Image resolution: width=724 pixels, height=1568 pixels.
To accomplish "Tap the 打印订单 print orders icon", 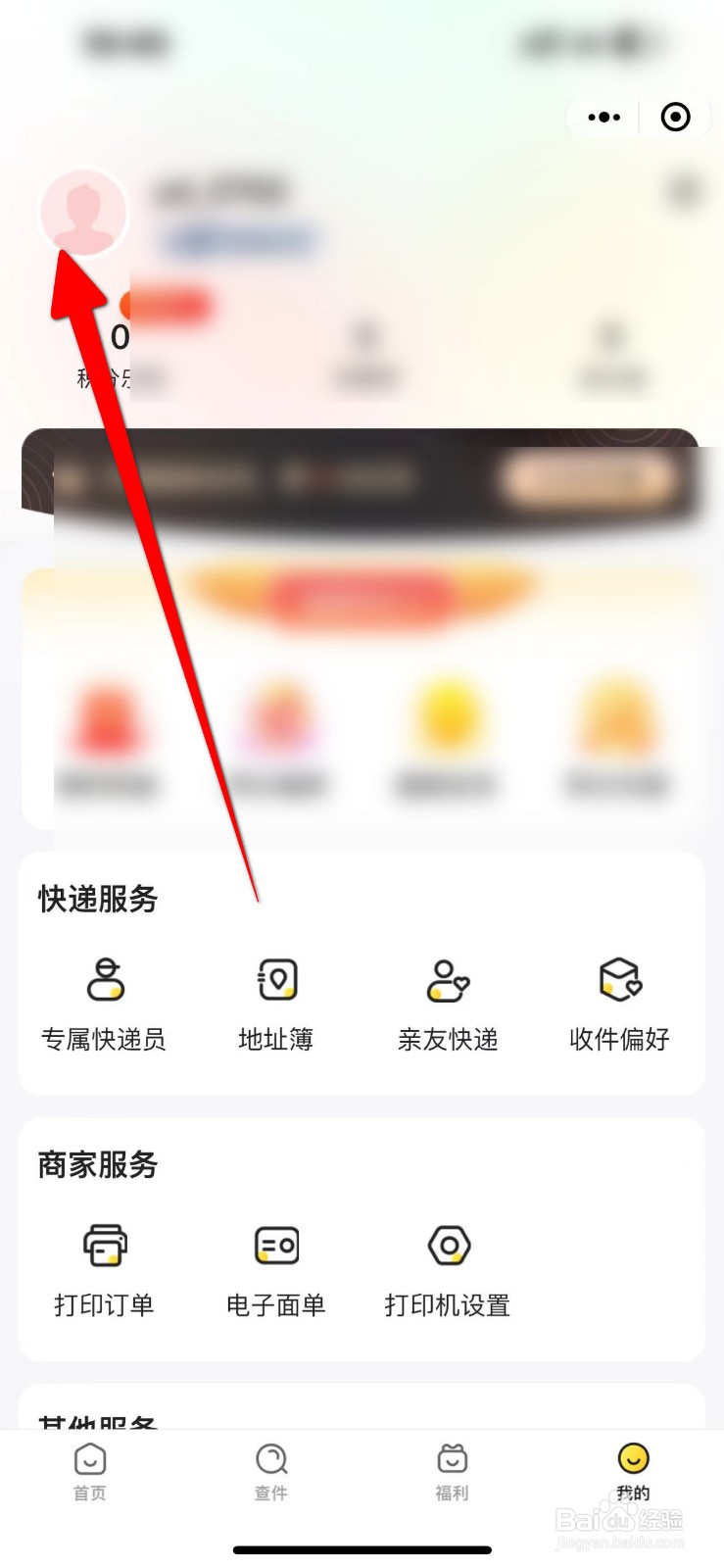I will tap(105, 1247).
